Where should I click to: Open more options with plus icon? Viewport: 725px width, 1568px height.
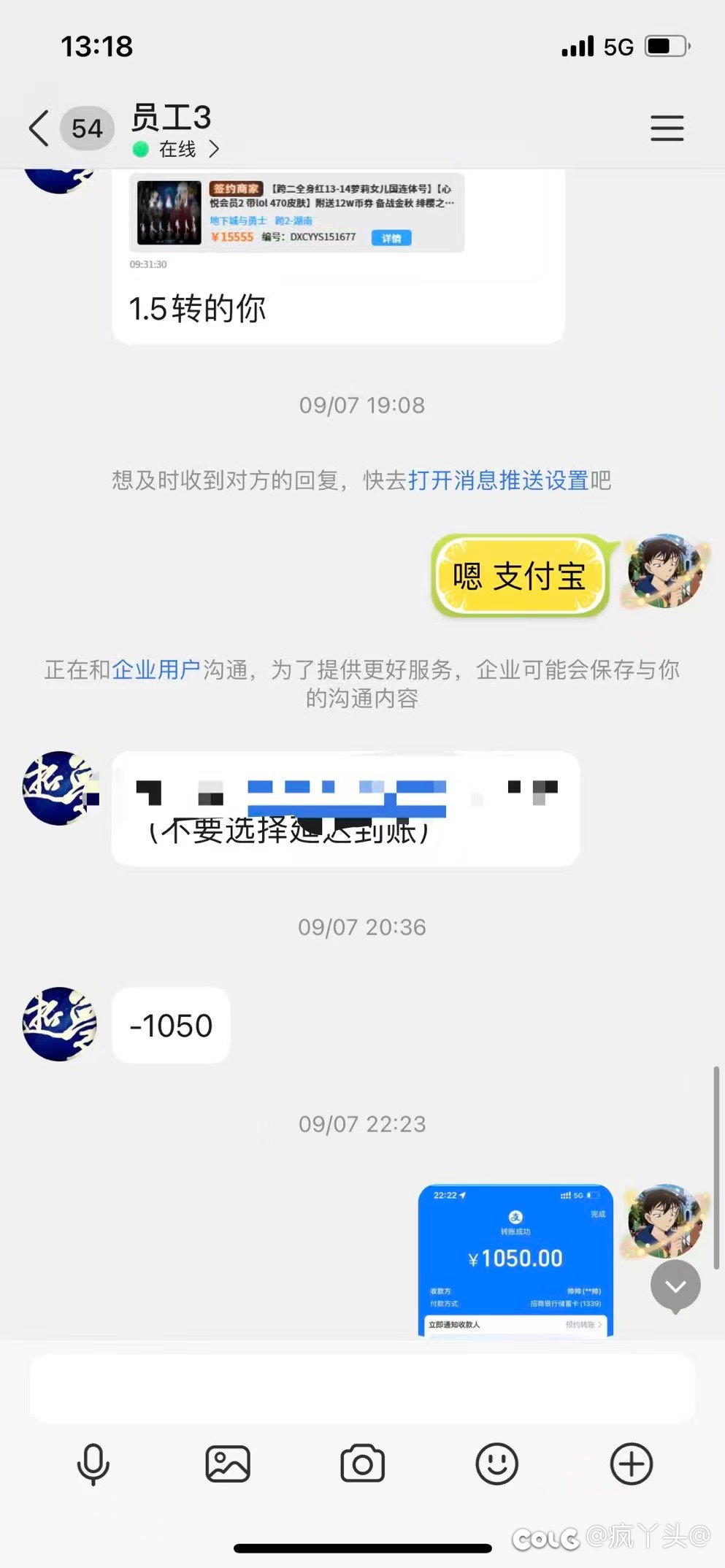click(632, 1464)
